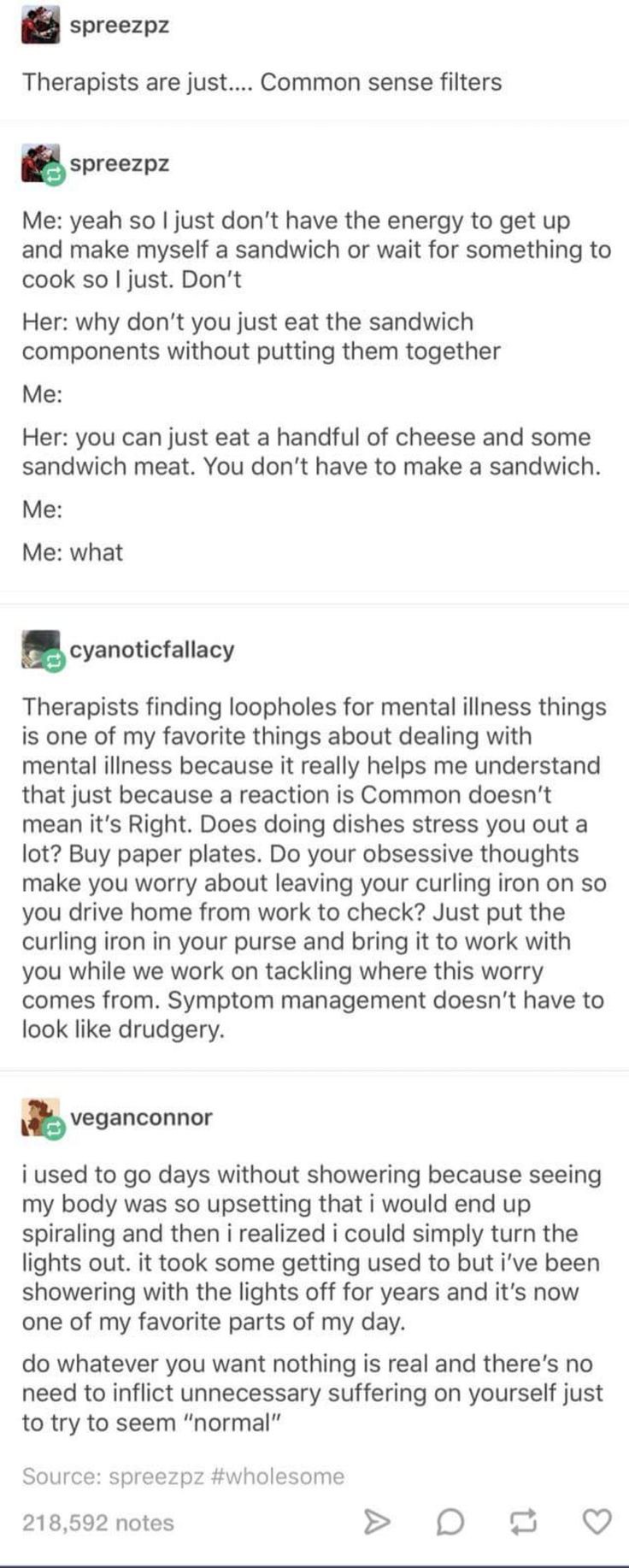View the 218,592 notes
Screen dimensions: 629x1568
[97, 1523]
